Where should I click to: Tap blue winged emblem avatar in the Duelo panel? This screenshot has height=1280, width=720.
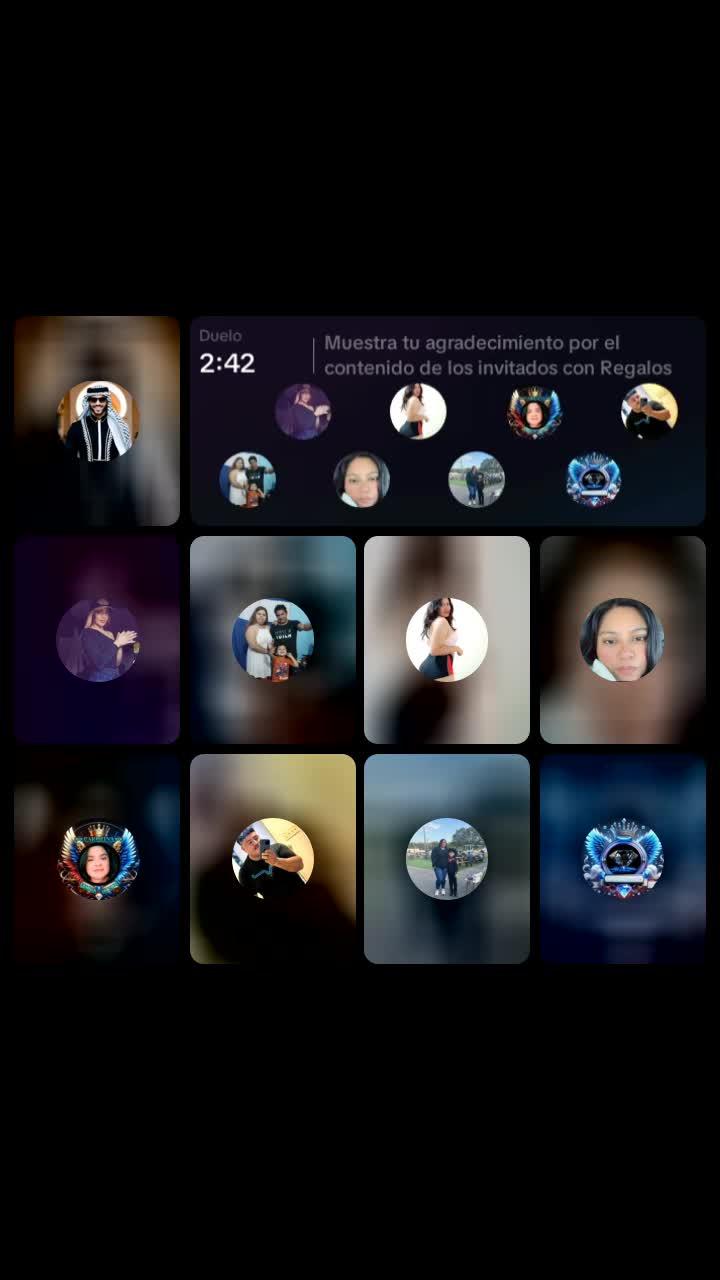[x=593, y=480]
